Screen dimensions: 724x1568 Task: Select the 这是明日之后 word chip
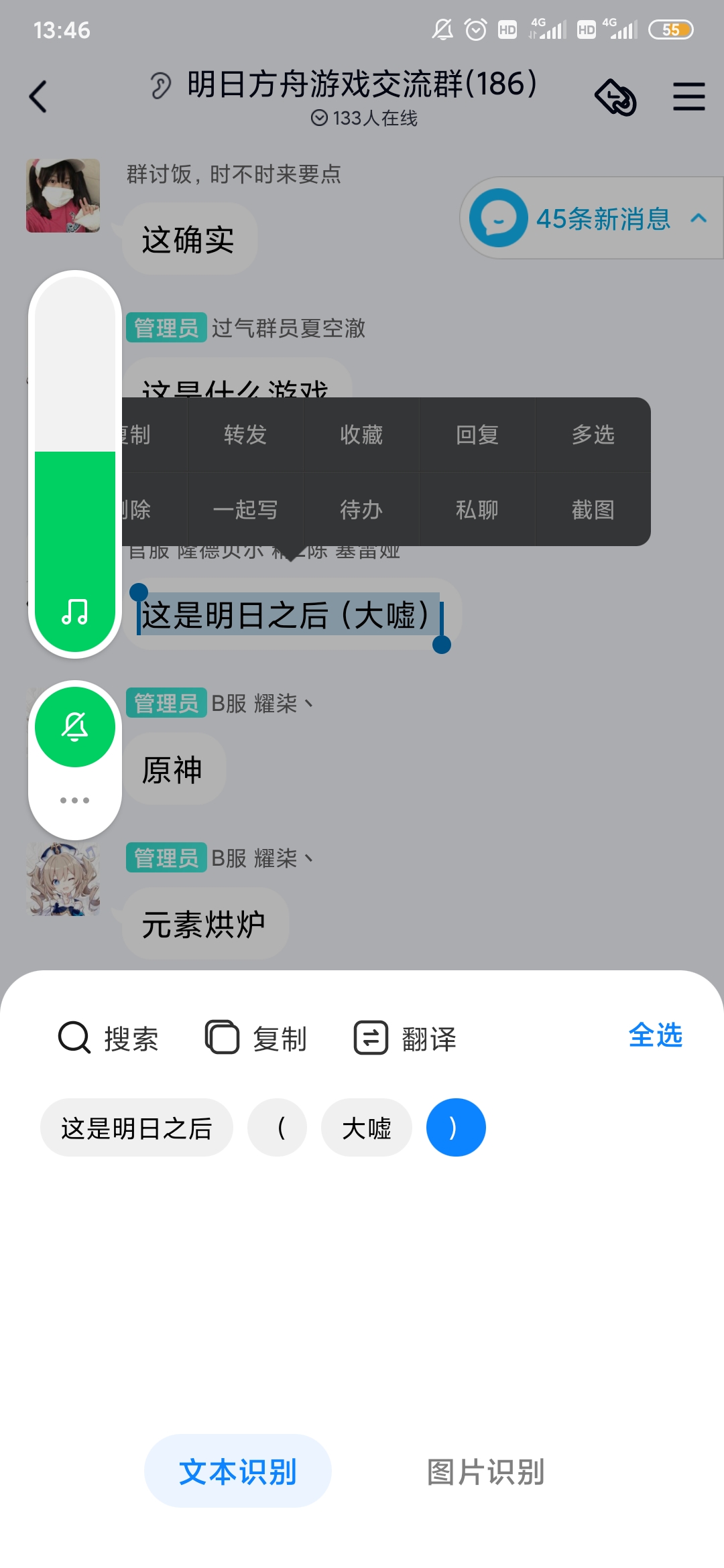pos(137,1128)
